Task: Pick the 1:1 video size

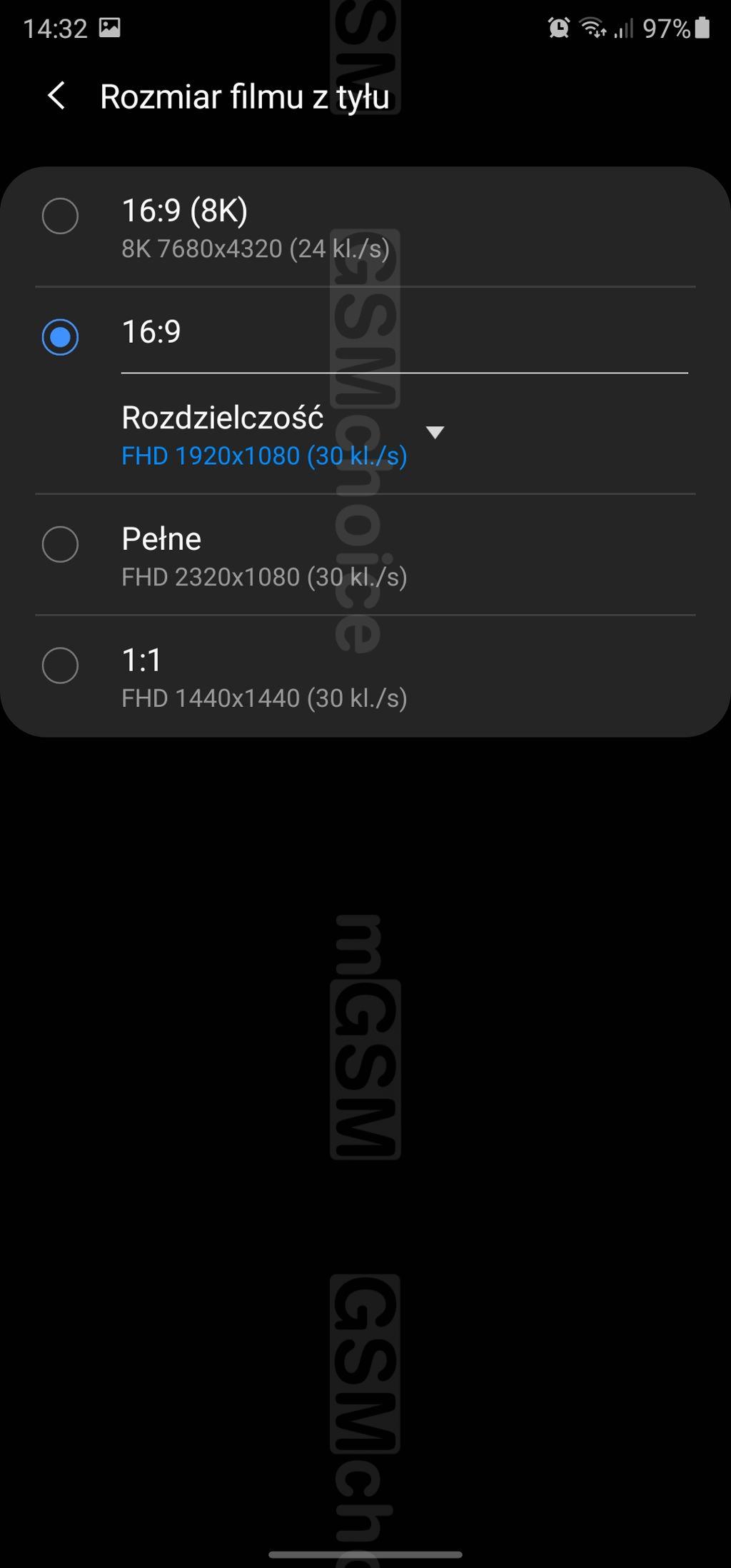Action: [x=60, y=665]
